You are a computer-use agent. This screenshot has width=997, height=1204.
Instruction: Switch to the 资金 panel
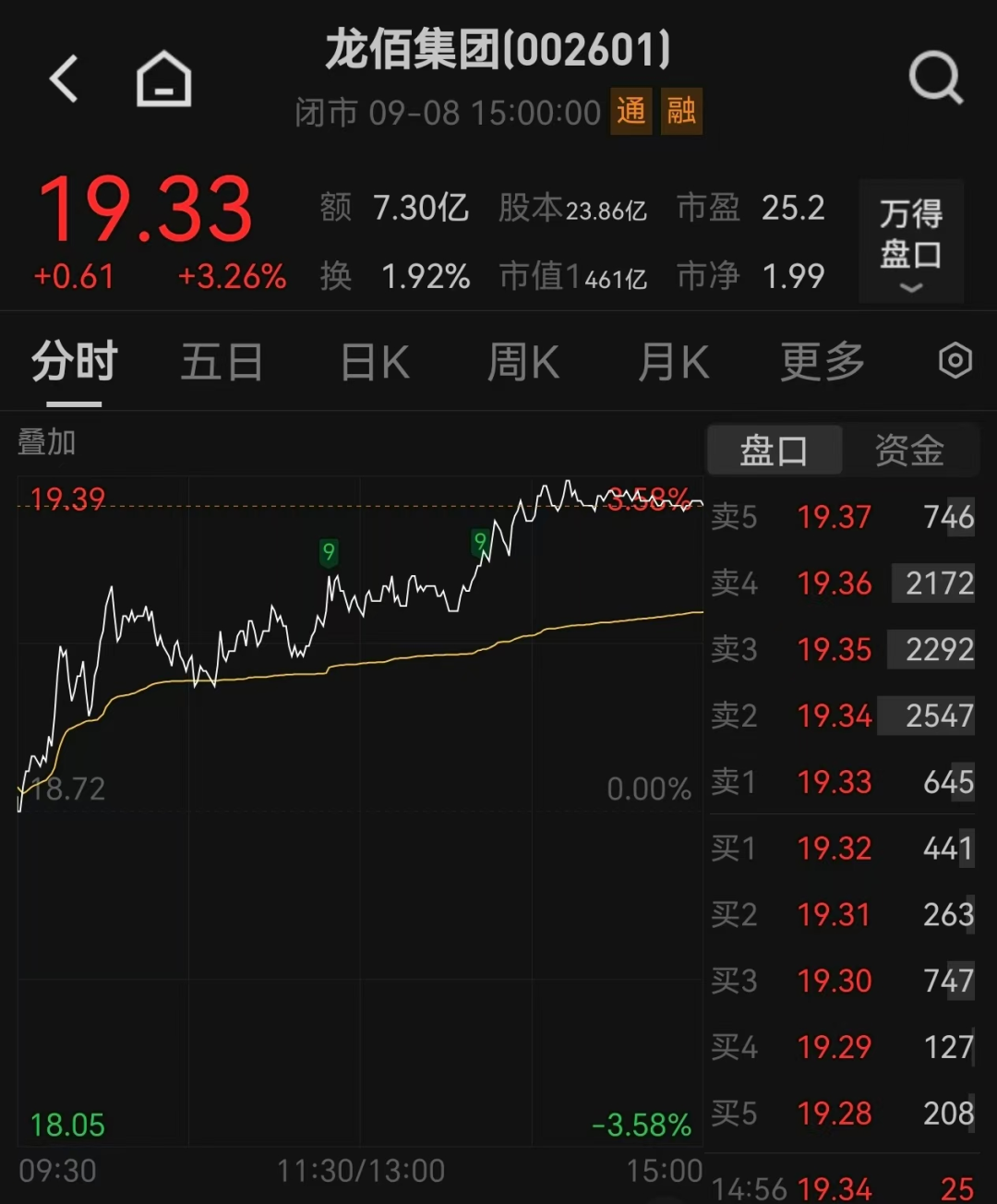click(x=909, y=451)
